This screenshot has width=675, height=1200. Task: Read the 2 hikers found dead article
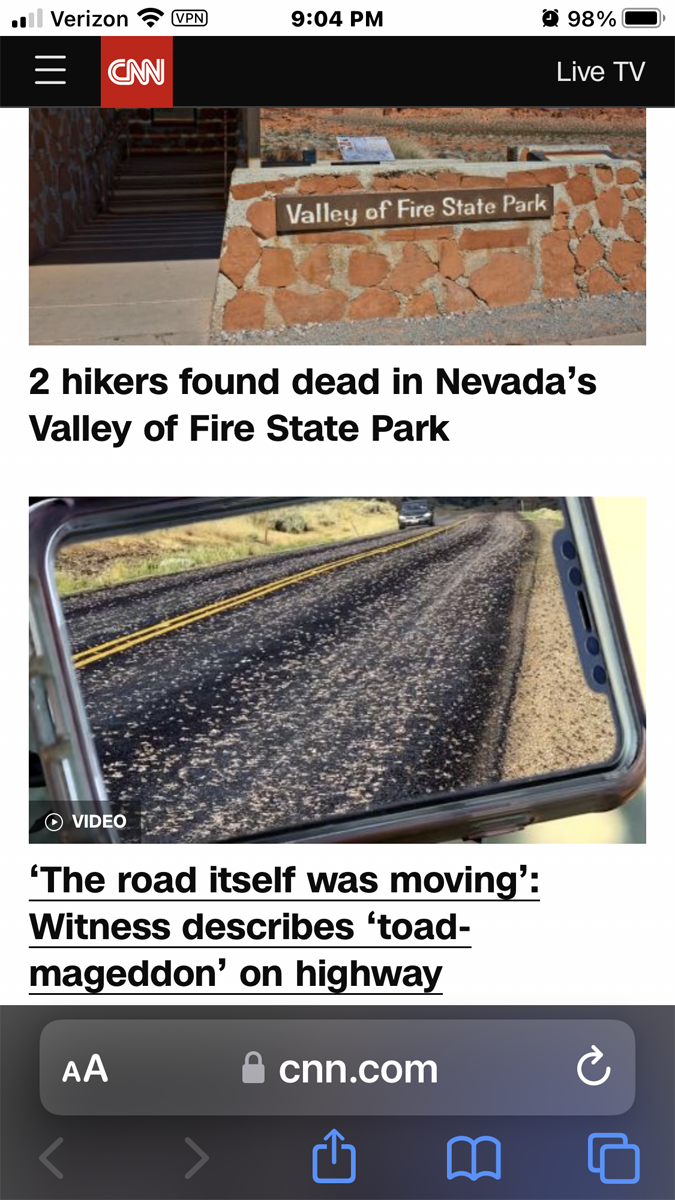(312, 405)
